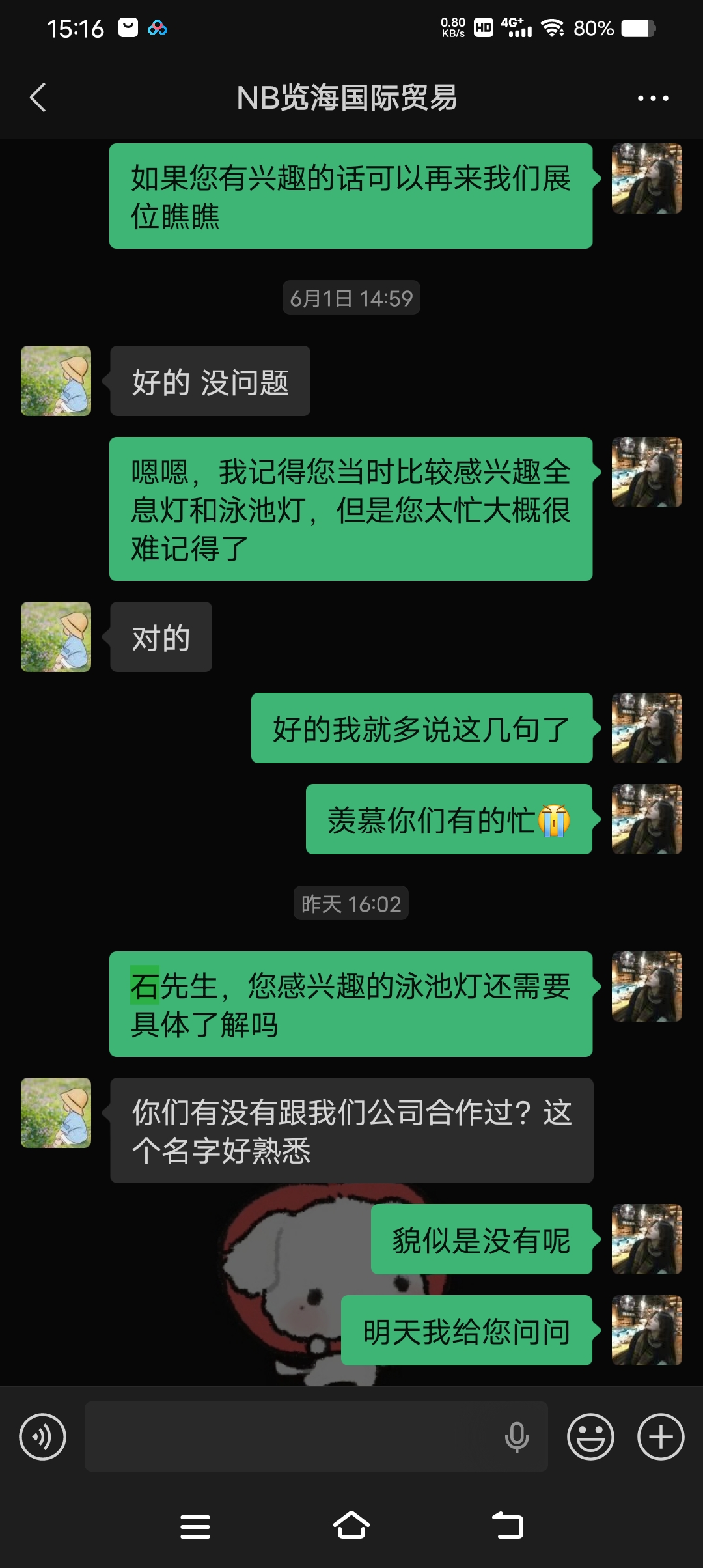This screenshot has height=1568, width=703.
Task: Tap the system home button
Action: (x=351, y=1526)
